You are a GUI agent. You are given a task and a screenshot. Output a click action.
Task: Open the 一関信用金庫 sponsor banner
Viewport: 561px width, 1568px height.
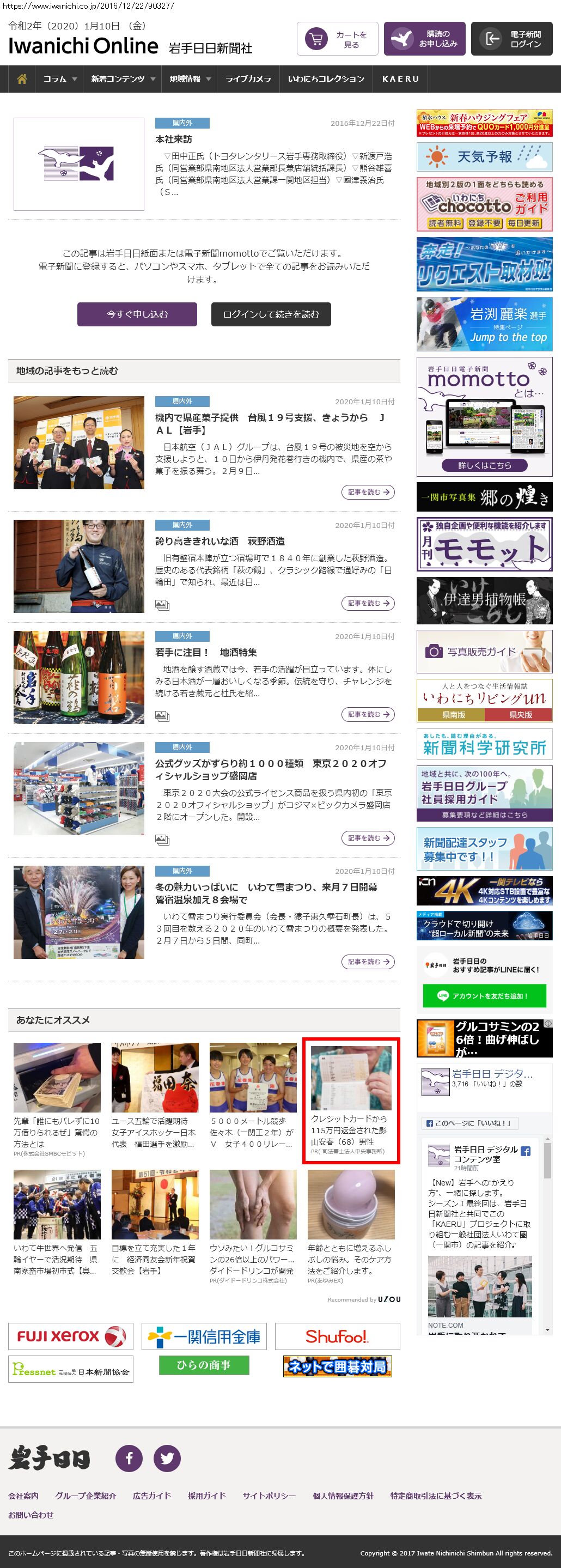click(x=204, y=1336)
